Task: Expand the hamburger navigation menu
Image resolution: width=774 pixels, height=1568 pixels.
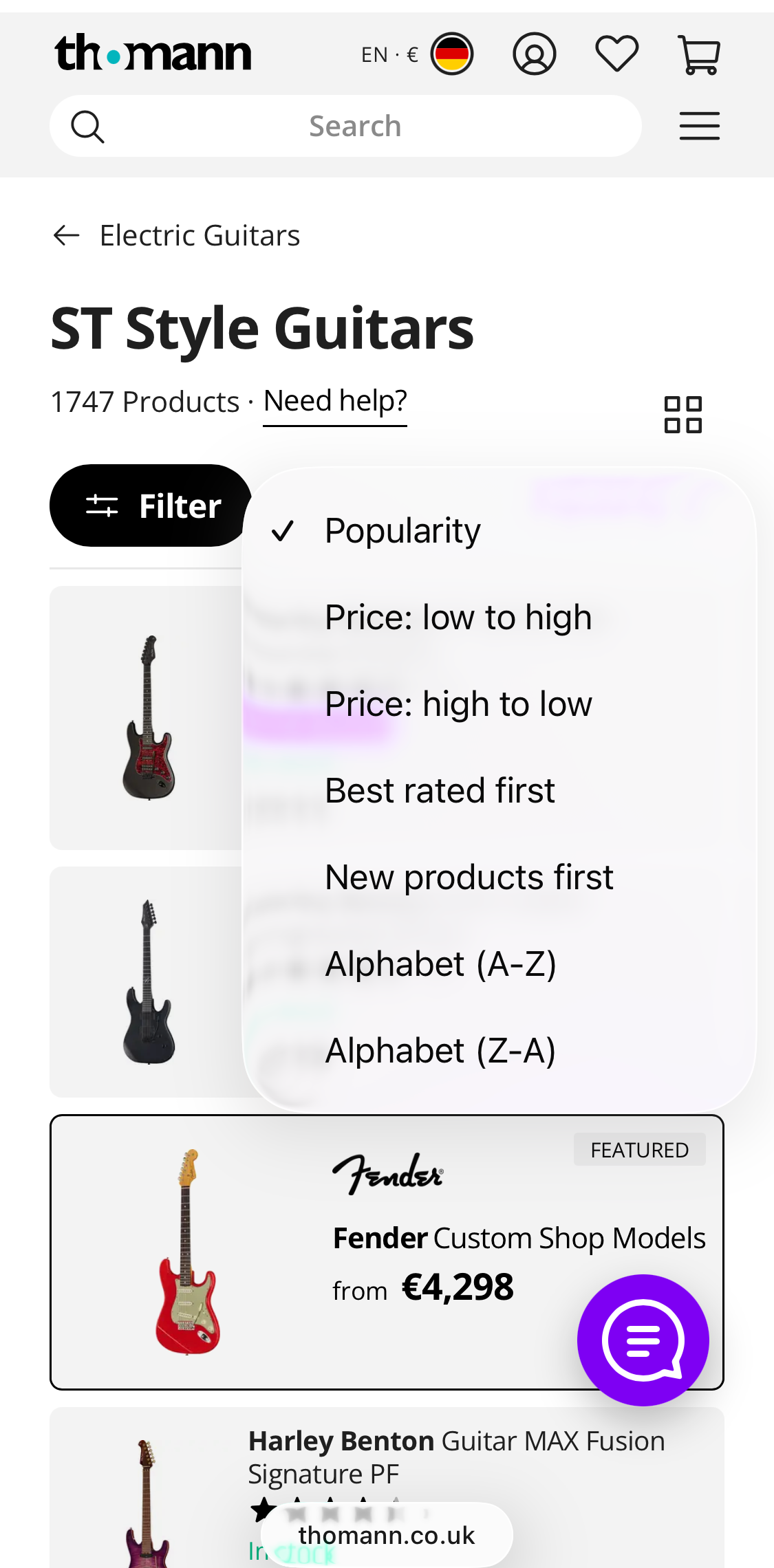Action: coord(699,126)
